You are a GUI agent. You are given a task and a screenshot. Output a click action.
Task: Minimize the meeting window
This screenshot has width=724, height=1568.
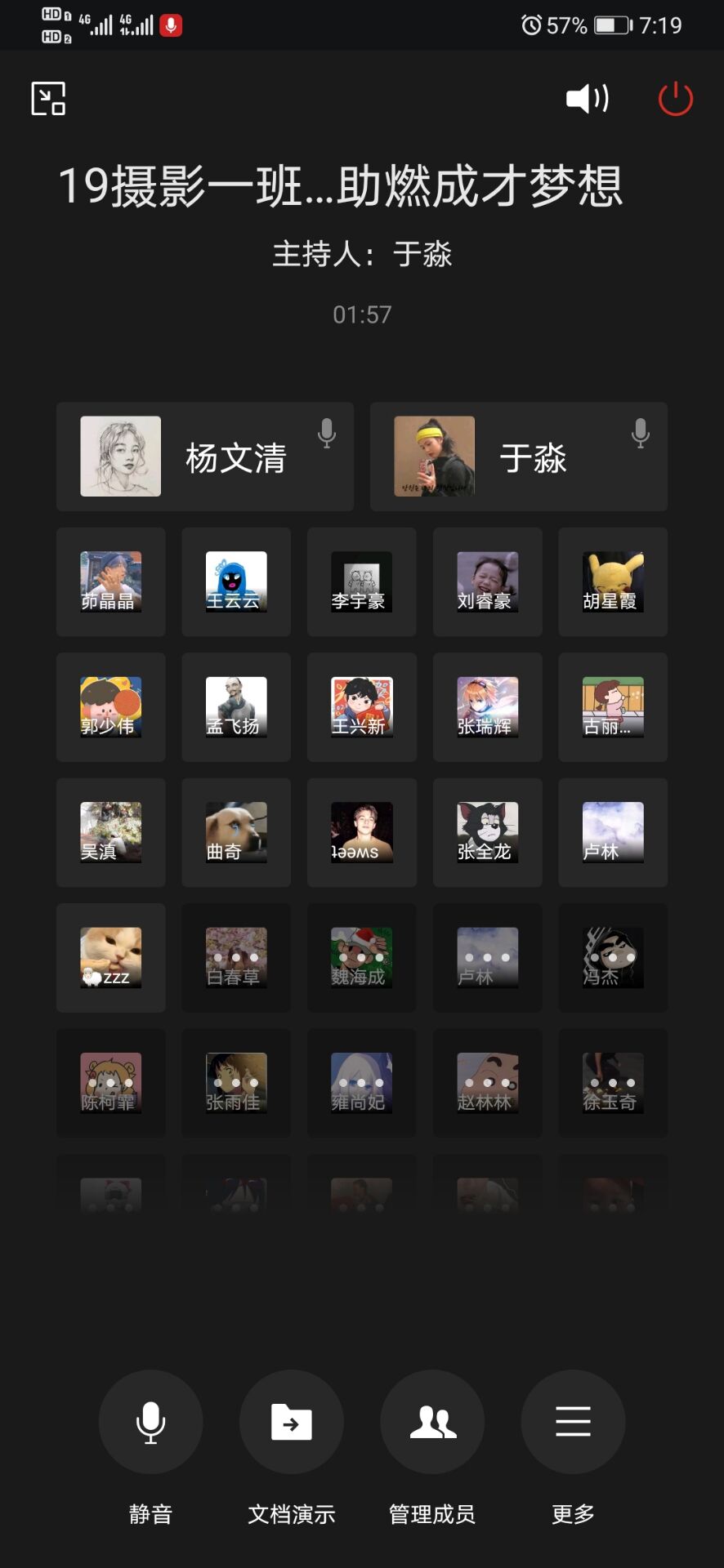coord(48,99)
